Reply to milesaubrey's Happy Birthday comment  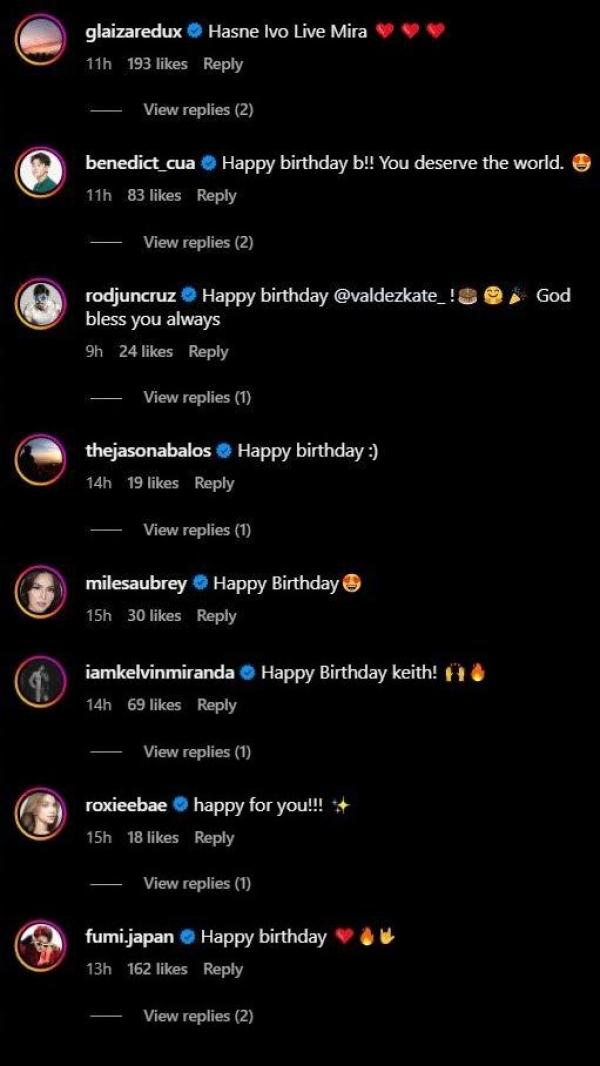pyautogui.click(x=216, y=616)
